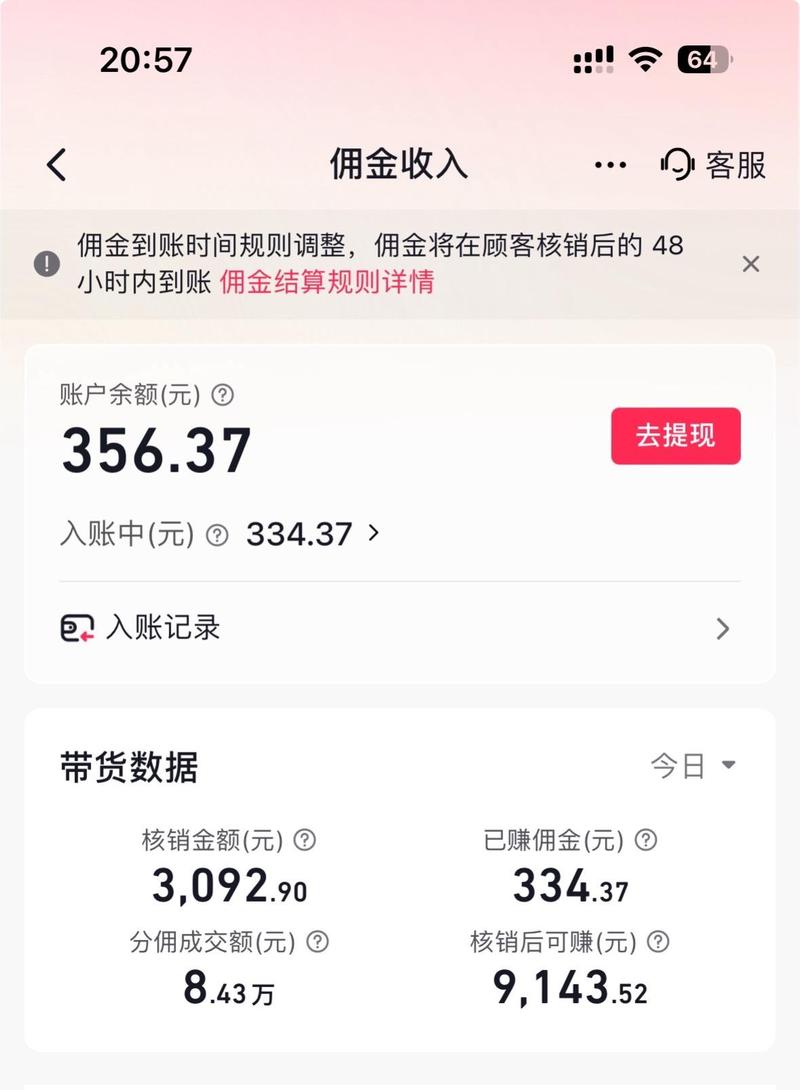Open 佣金结算规则详情 link

(x=326, y=282)
